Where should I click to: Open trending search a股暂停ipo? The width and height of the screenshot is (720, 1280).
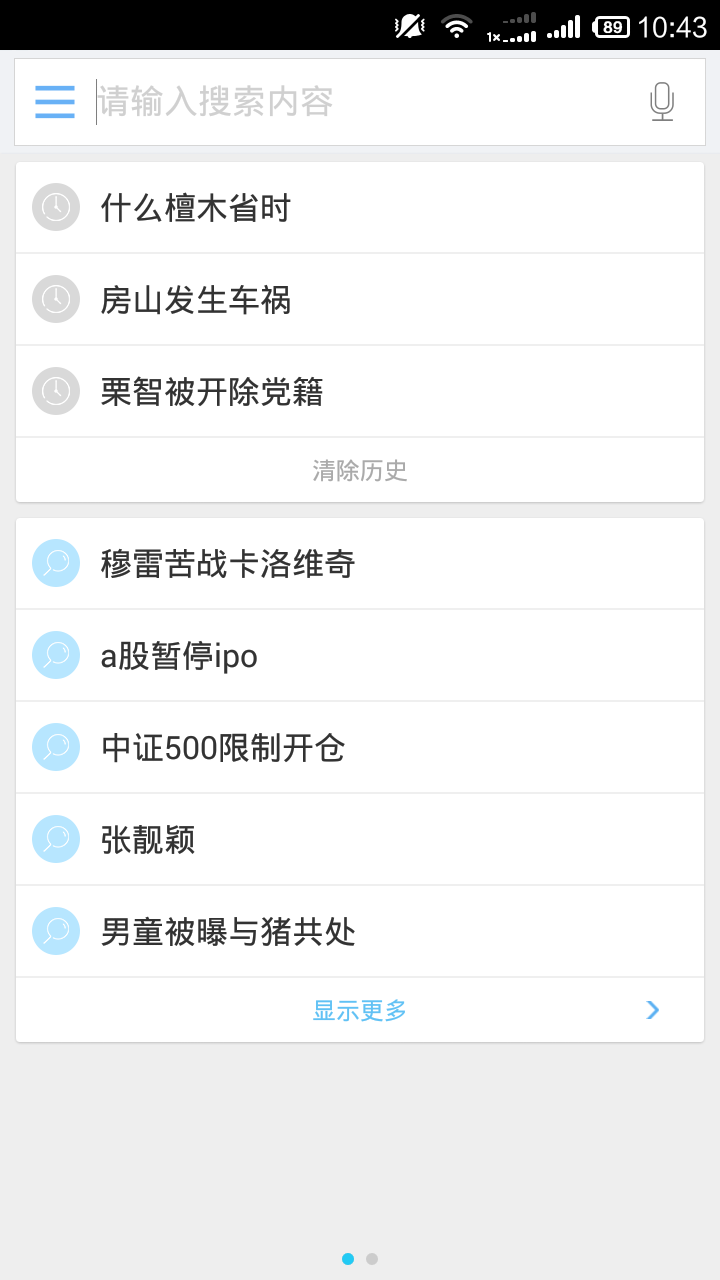360,656
